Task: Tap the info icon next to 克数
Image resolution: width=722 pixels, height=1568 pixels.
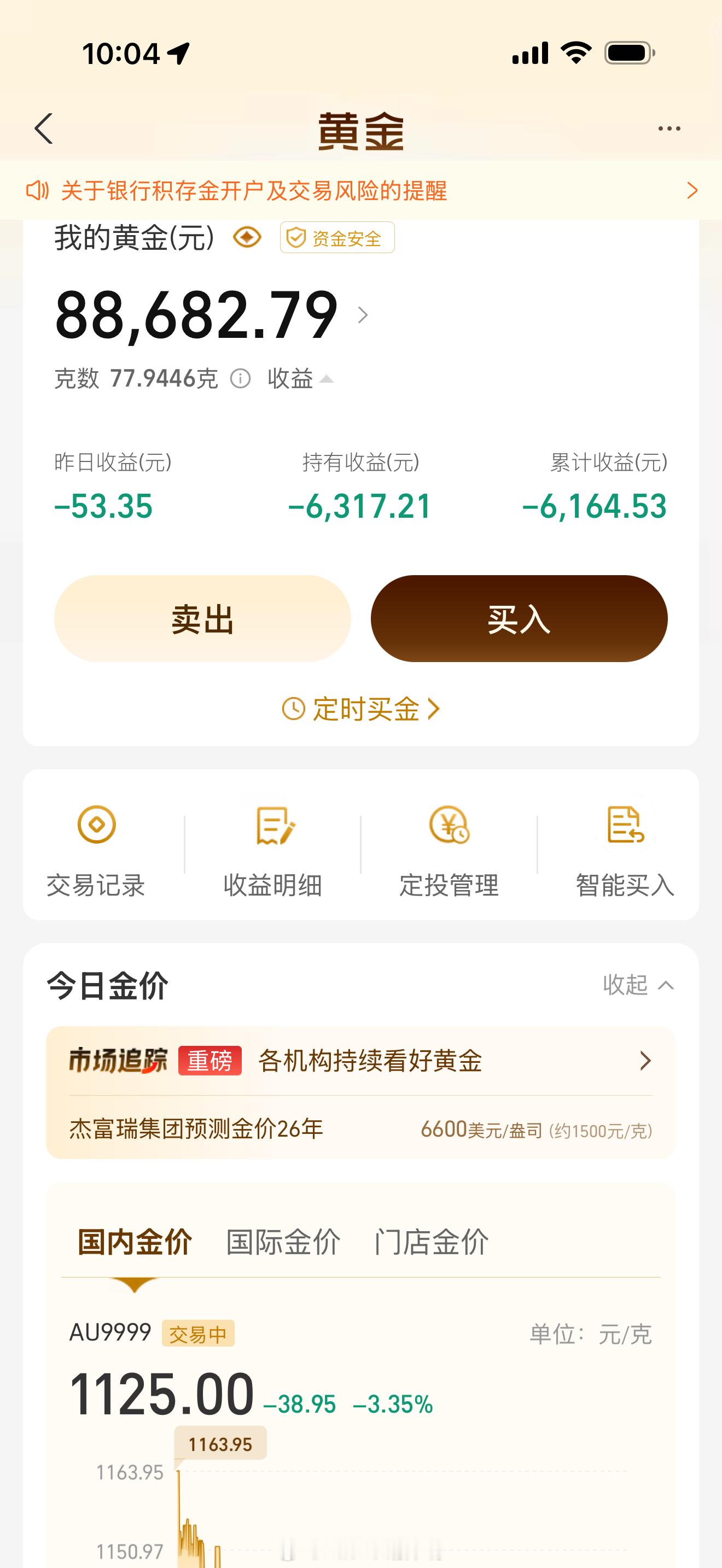Action: tap(242, 379)
